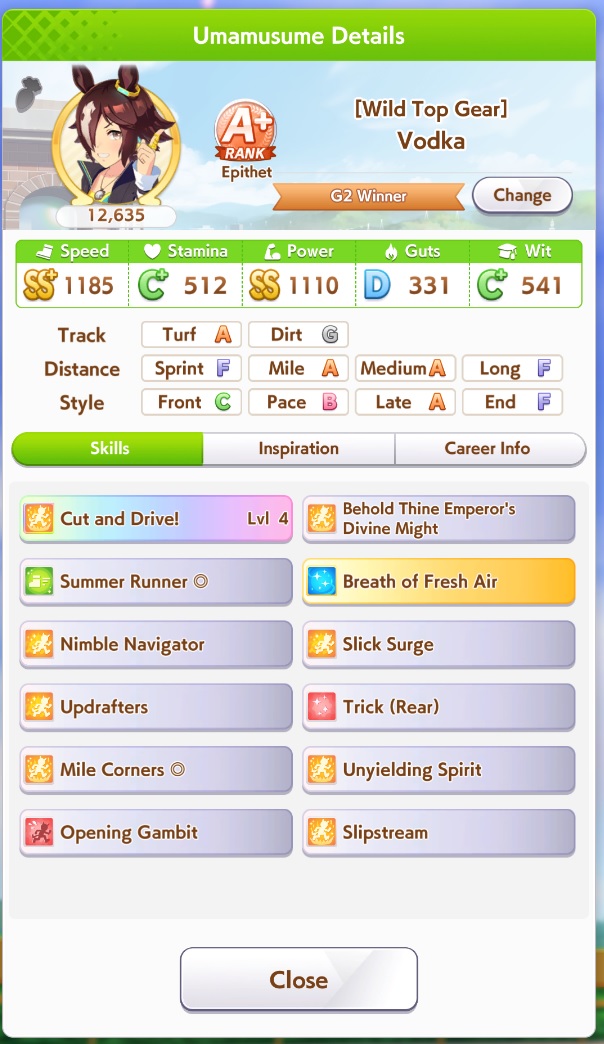Open the Opening Gambit skill
Viewport: 604px width, 1044px height.
coord(156,832)
